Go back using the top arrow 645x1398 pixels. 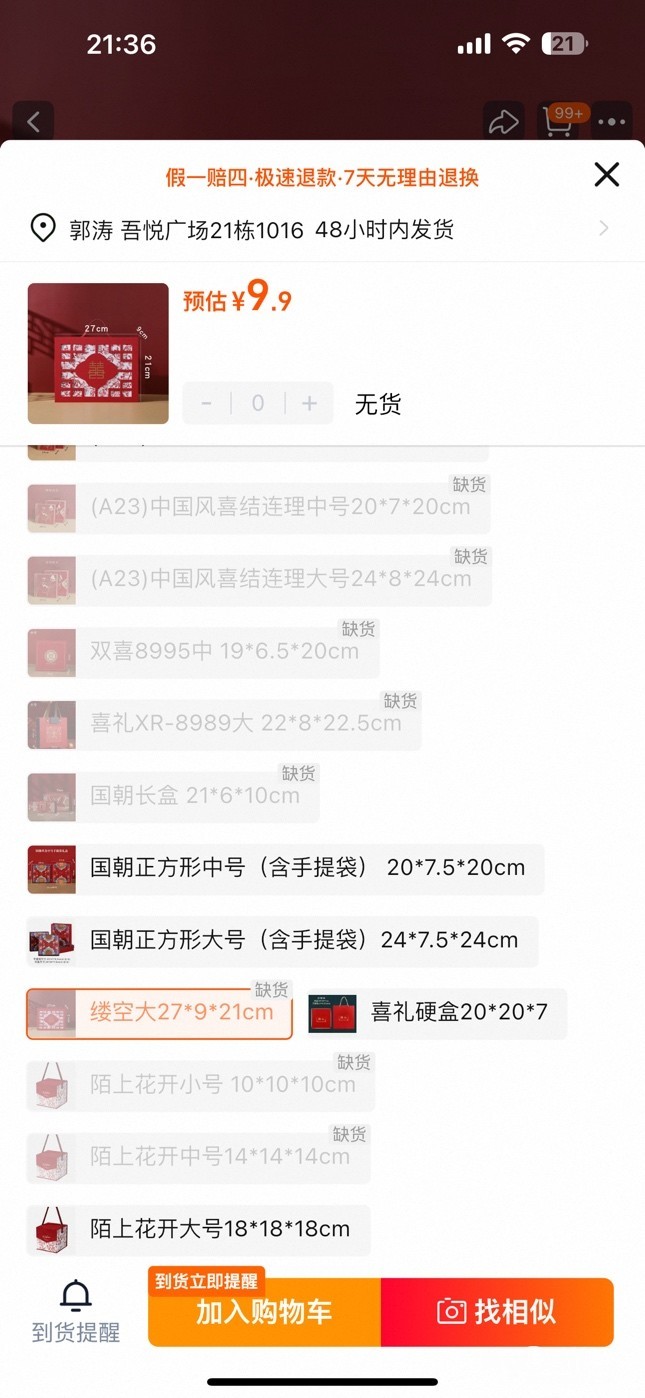(33, 122)
